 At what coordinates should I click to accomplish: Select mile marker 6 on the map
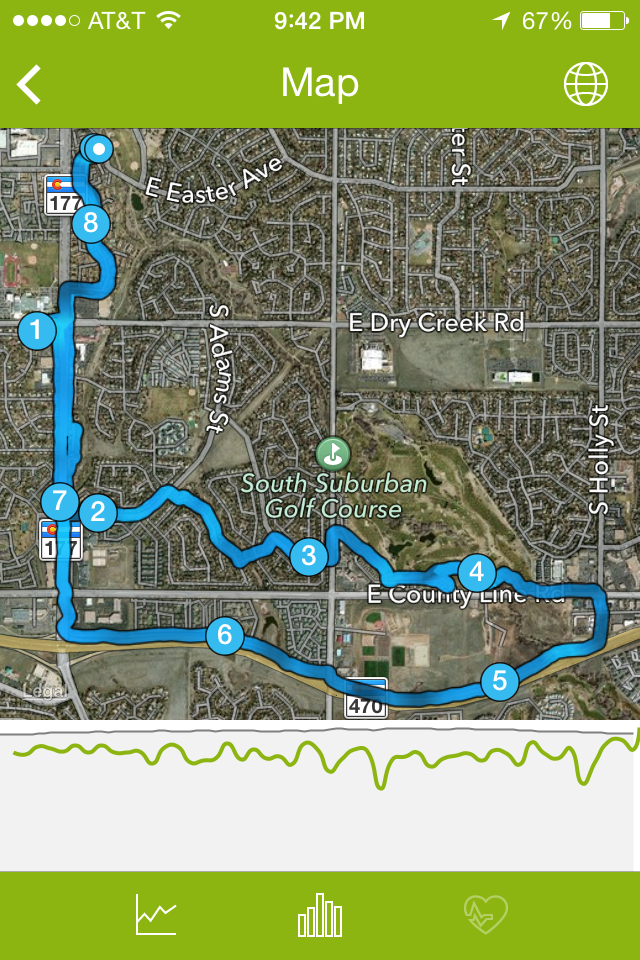(224, 634)
